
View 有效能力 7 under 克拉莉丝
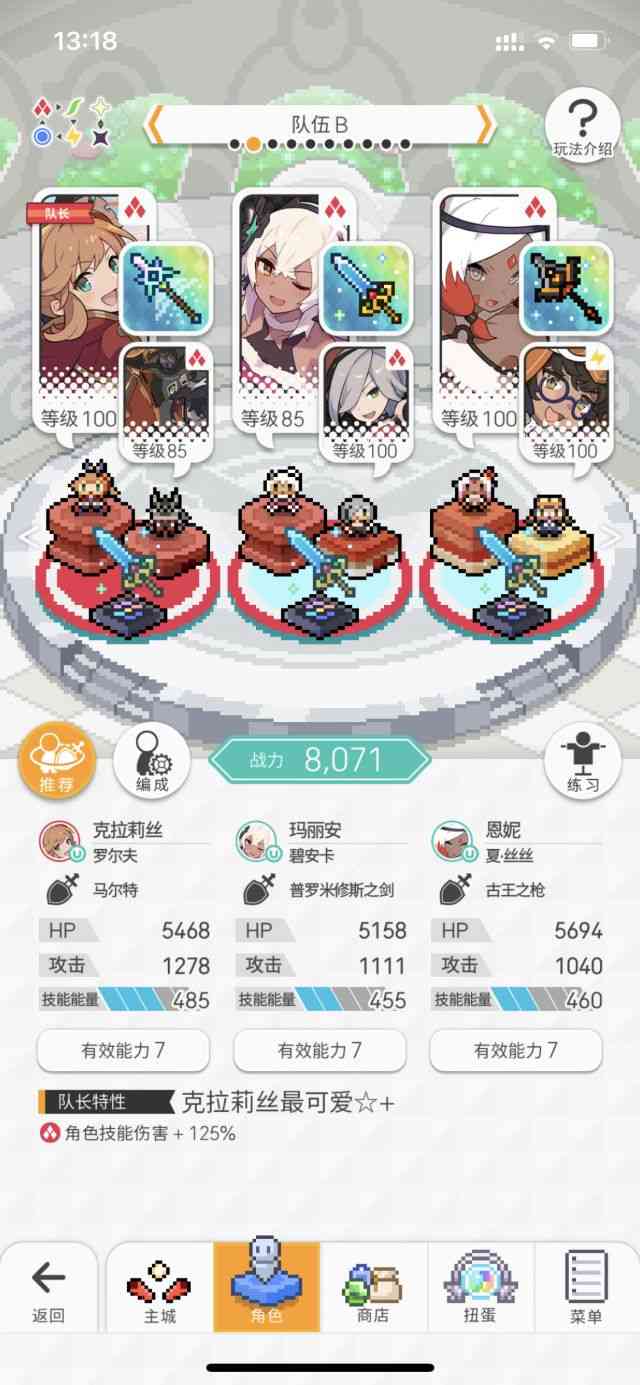[x=123, y=1050]
